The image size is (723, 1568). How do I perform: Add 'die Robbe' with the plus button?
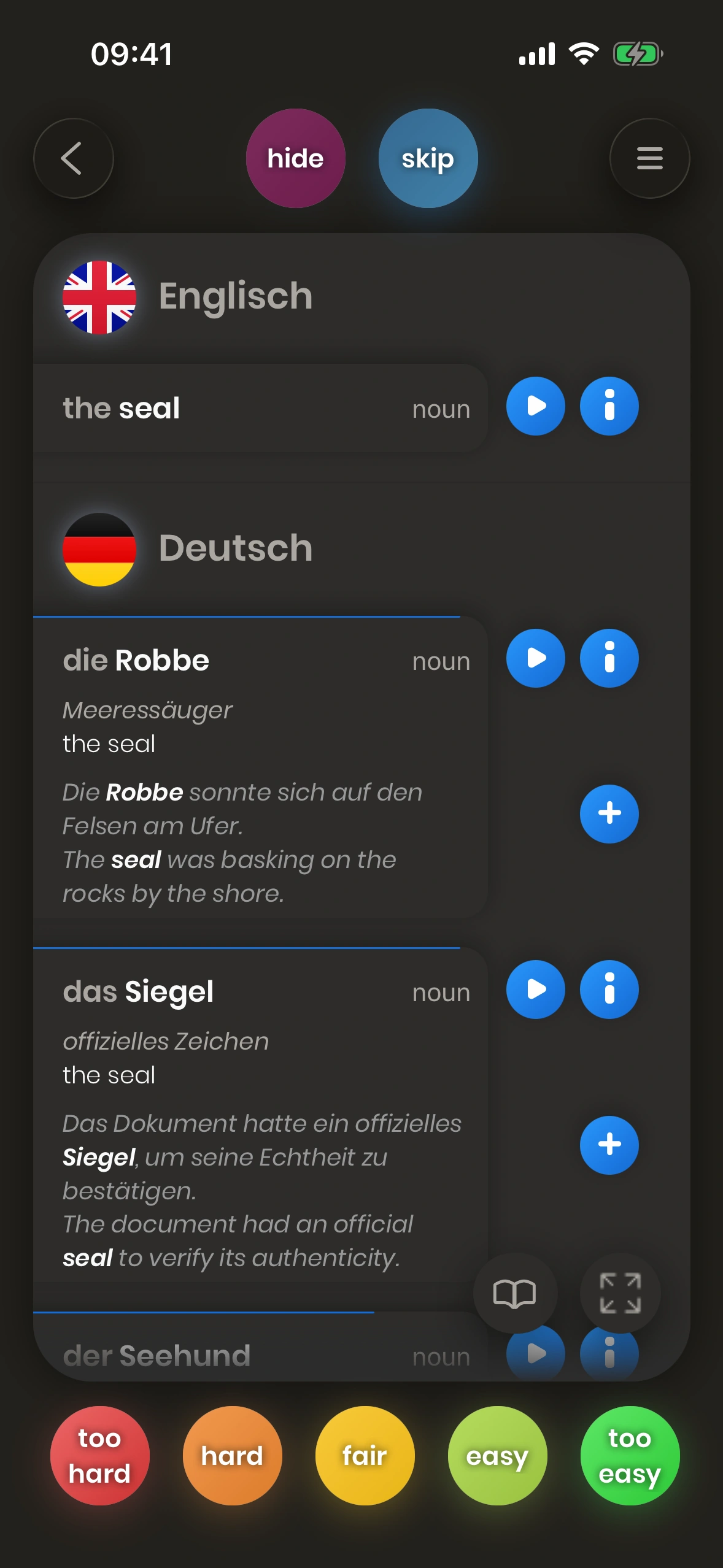[x=609, y=813]
